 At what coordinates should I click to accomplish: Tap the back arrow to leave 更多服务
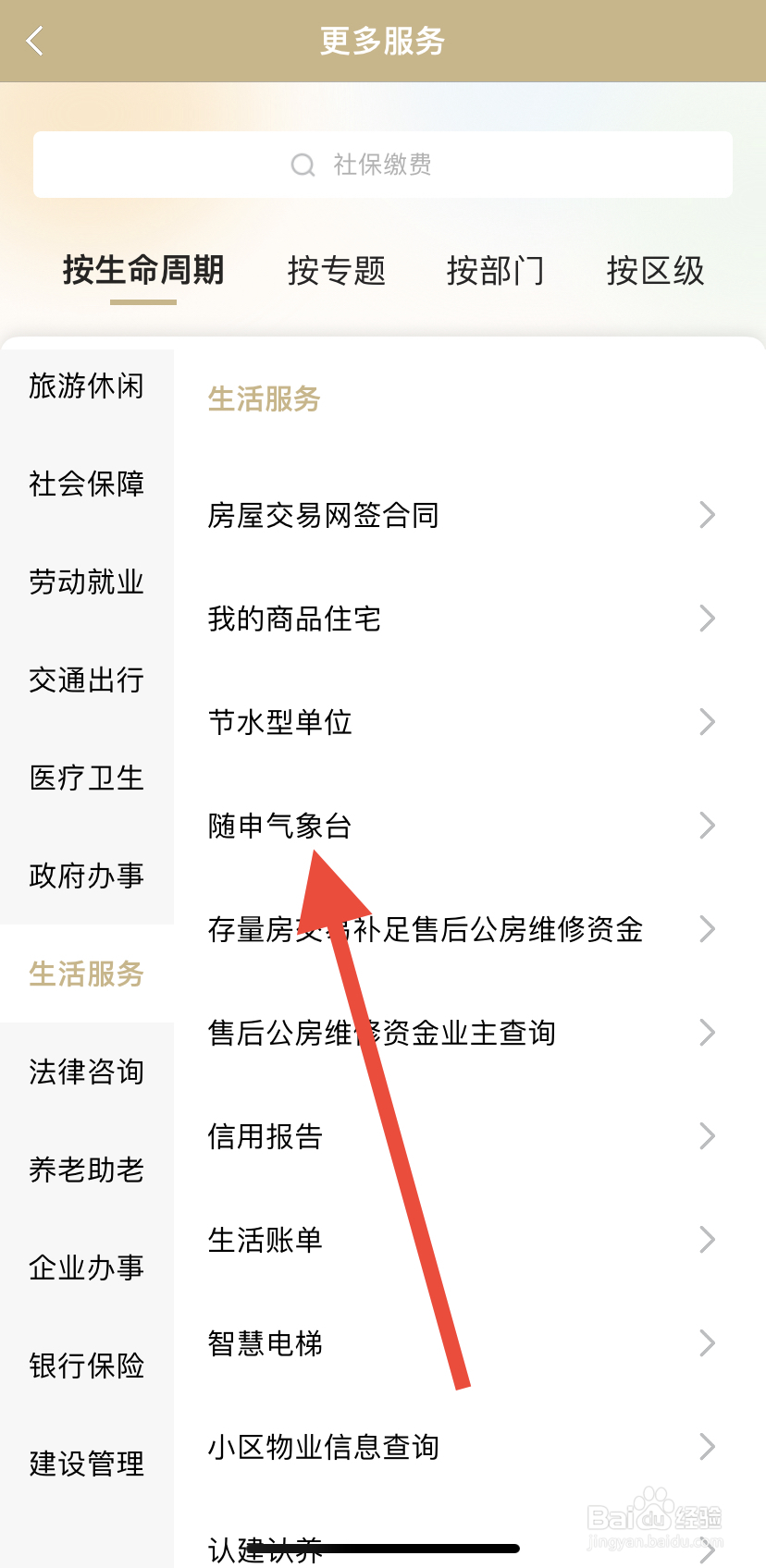pos(35,41)
